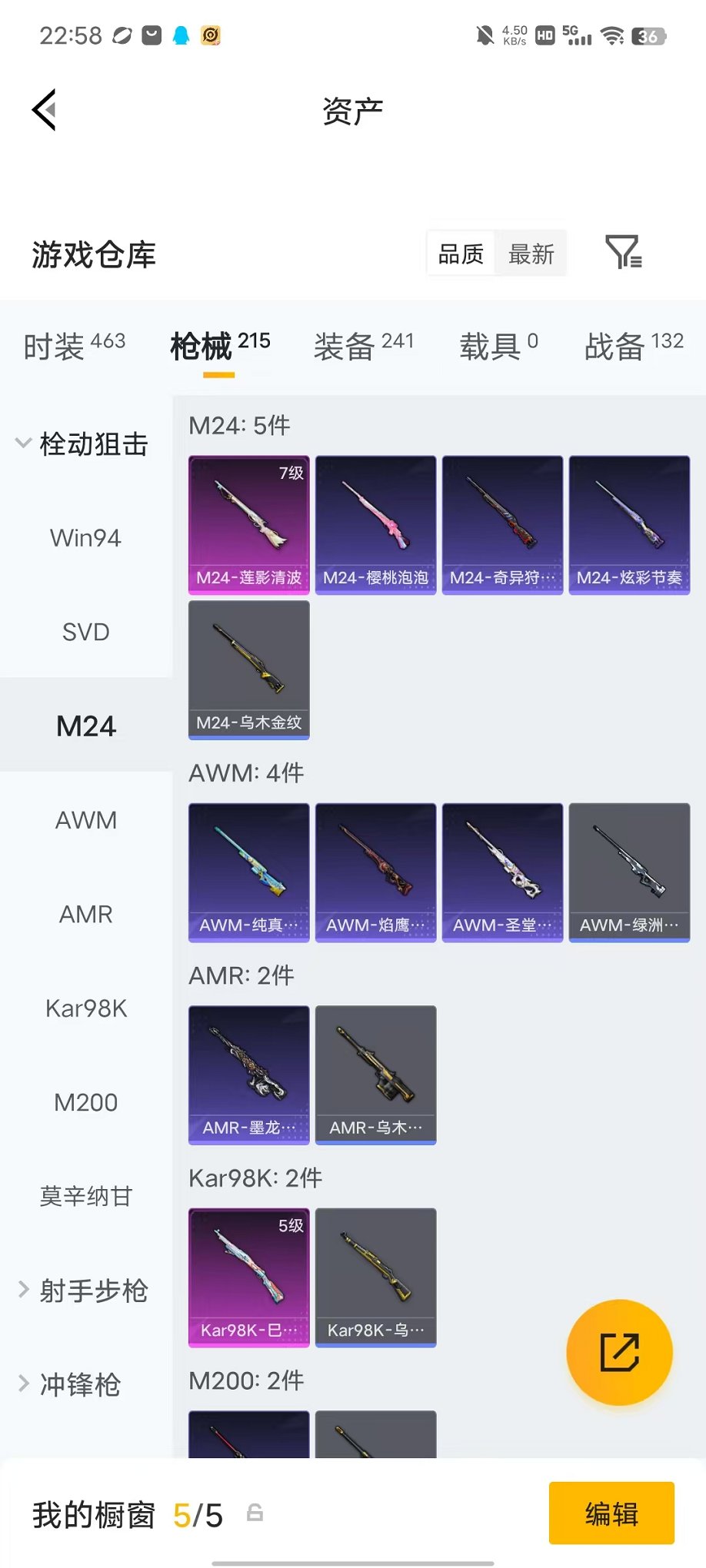Switch to the 装备 tab

point(364,346)
